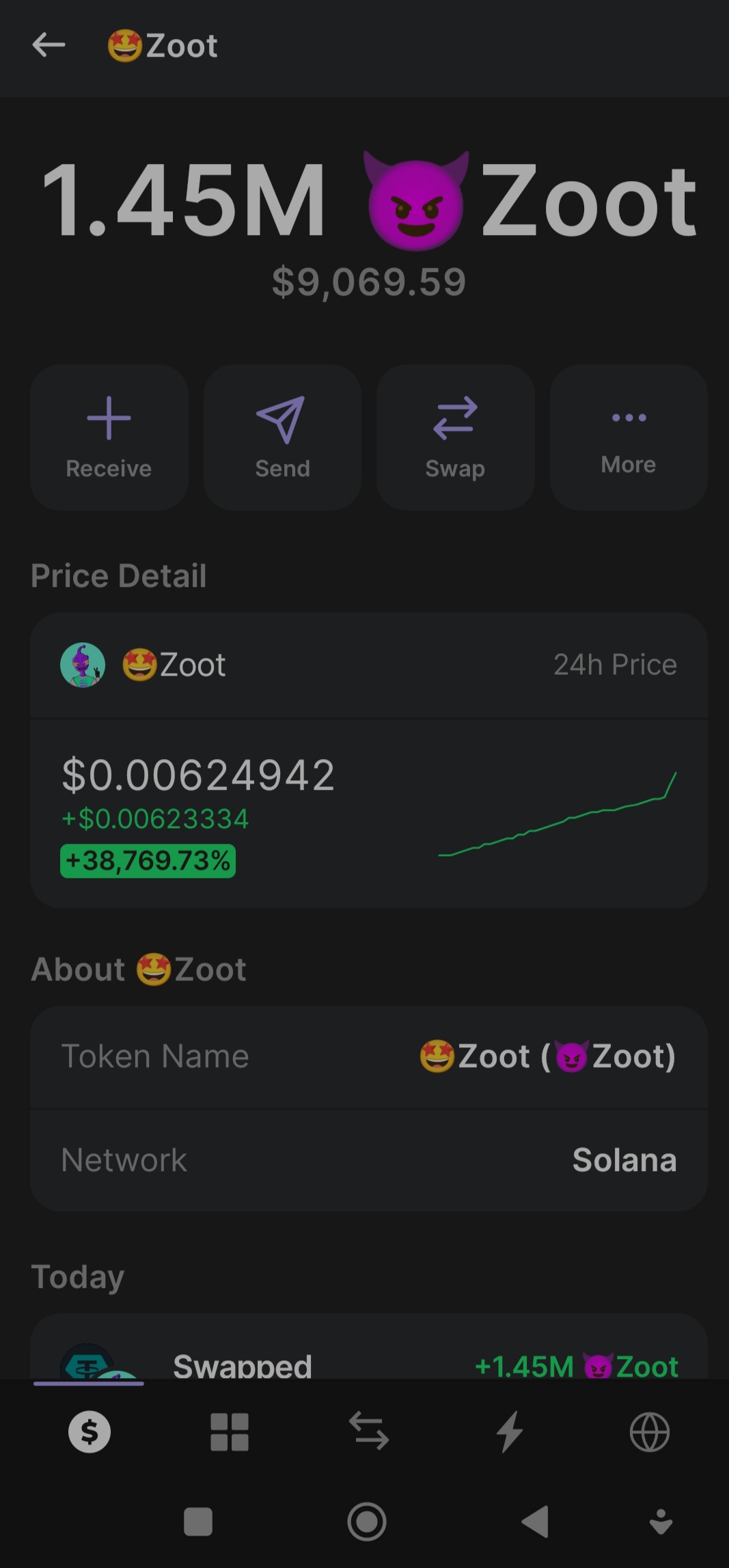Go back using the top arrow
Image resolution: width=729 pixels, height=1568 pixels.
click(x=49, y=46)
